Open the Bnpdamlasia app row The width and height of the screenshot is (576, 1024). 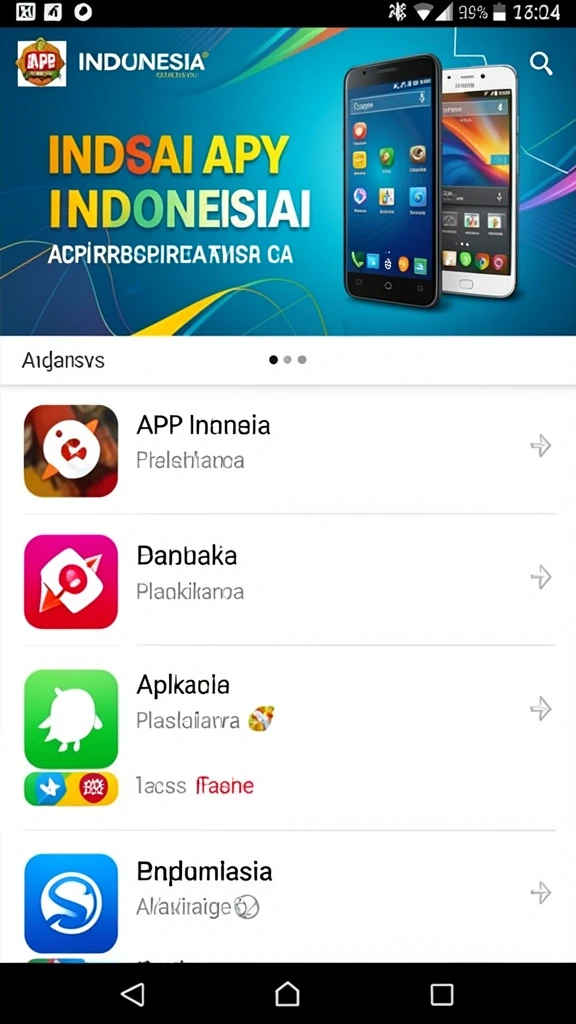point(288,897)
